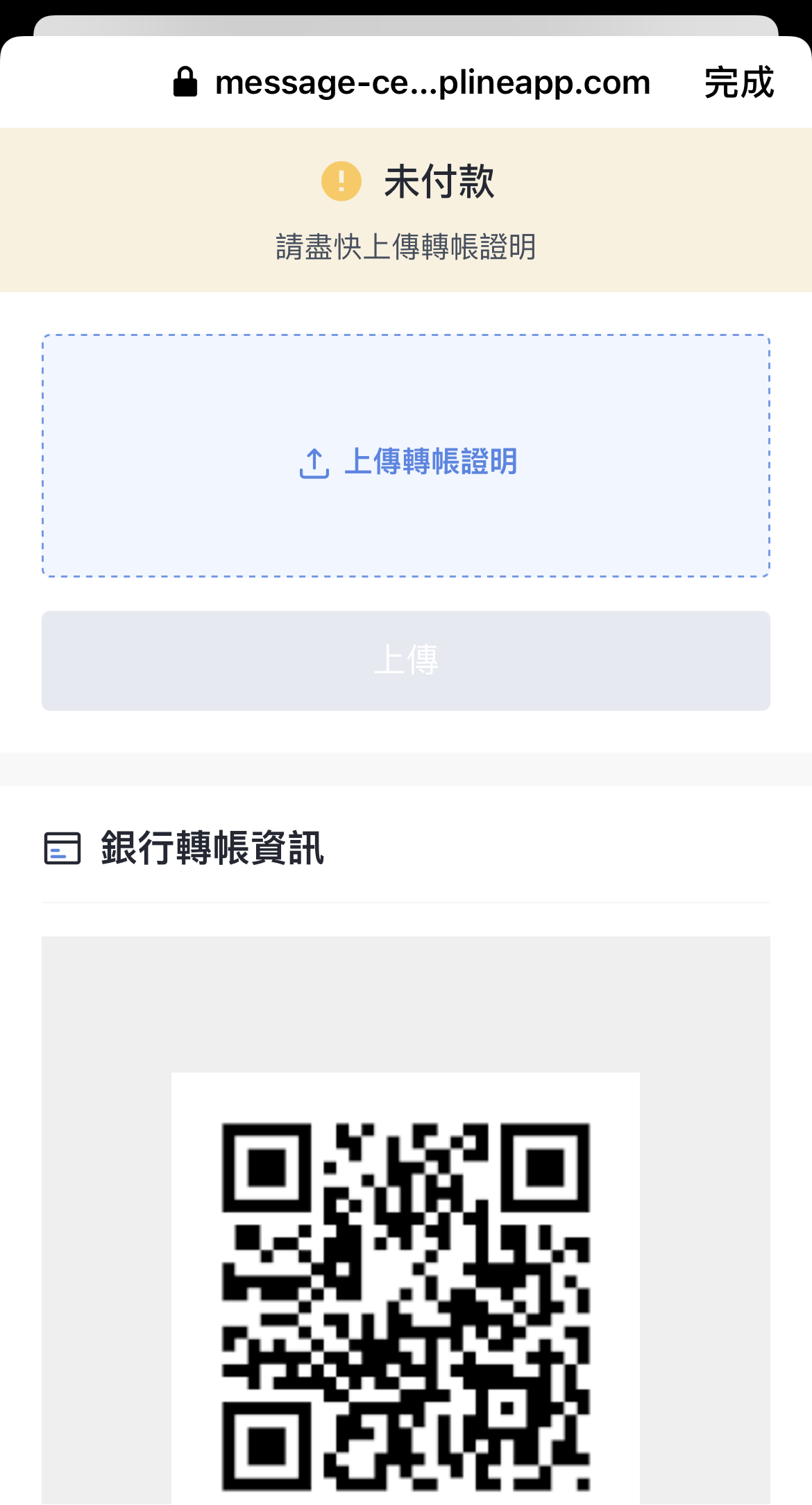Tap 完成 to close the web view
The height and width of the screenshot is (1505, 812).
738,83
